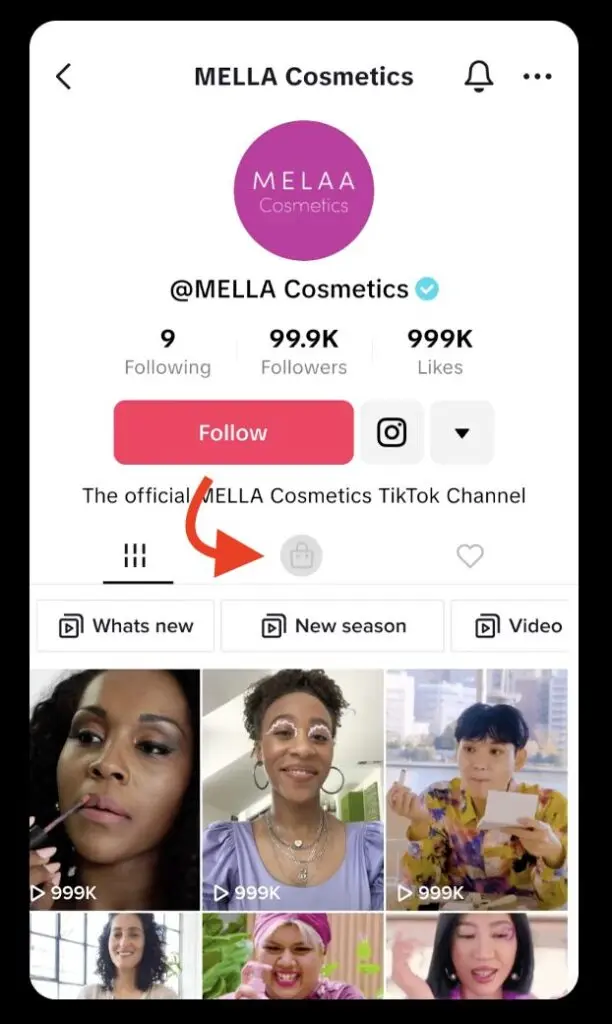Switch to the liked videos heart tab
Screen dimensions: 612x1024
click(469, 556)
